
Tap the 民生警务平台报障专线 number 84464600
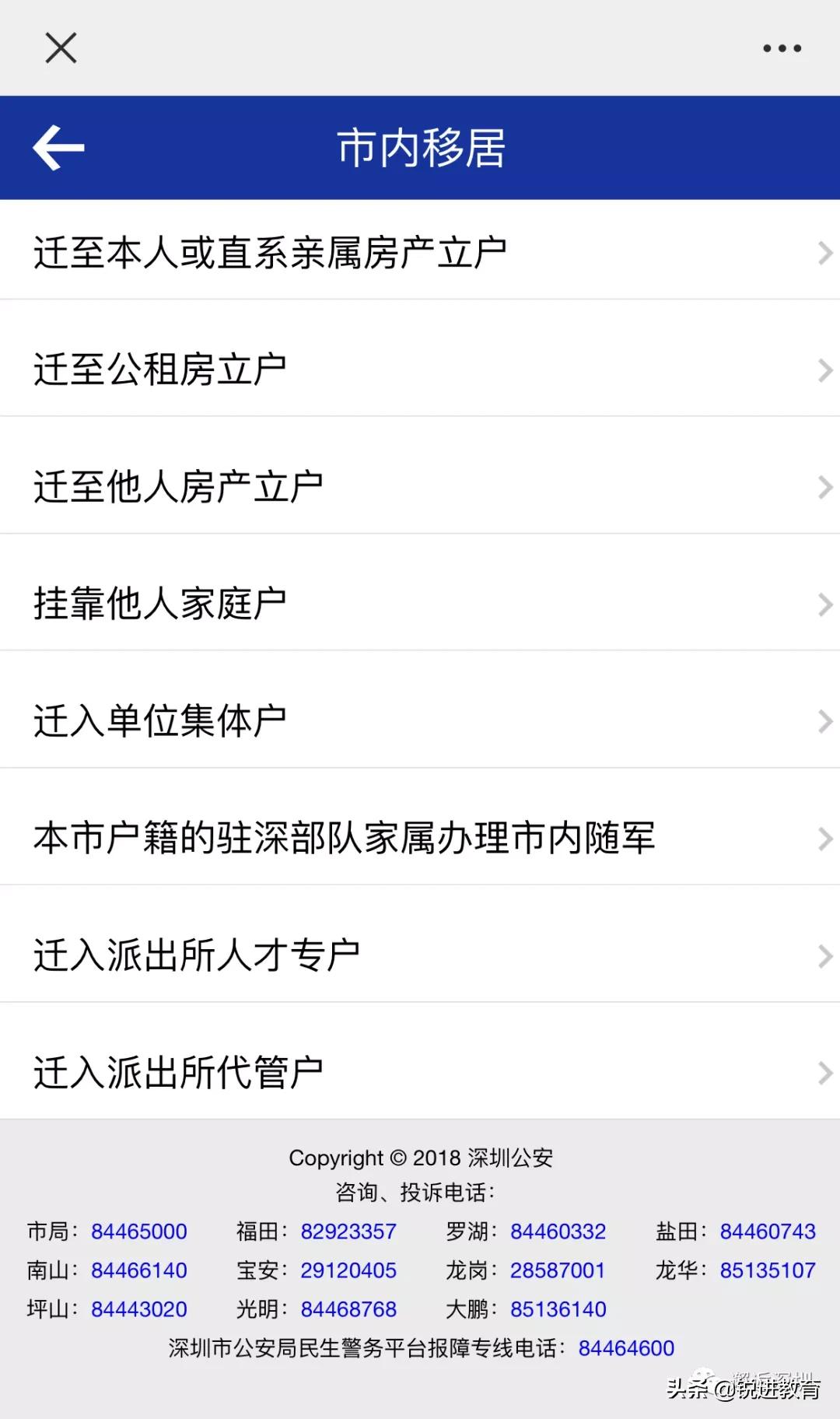point(627,1348)
